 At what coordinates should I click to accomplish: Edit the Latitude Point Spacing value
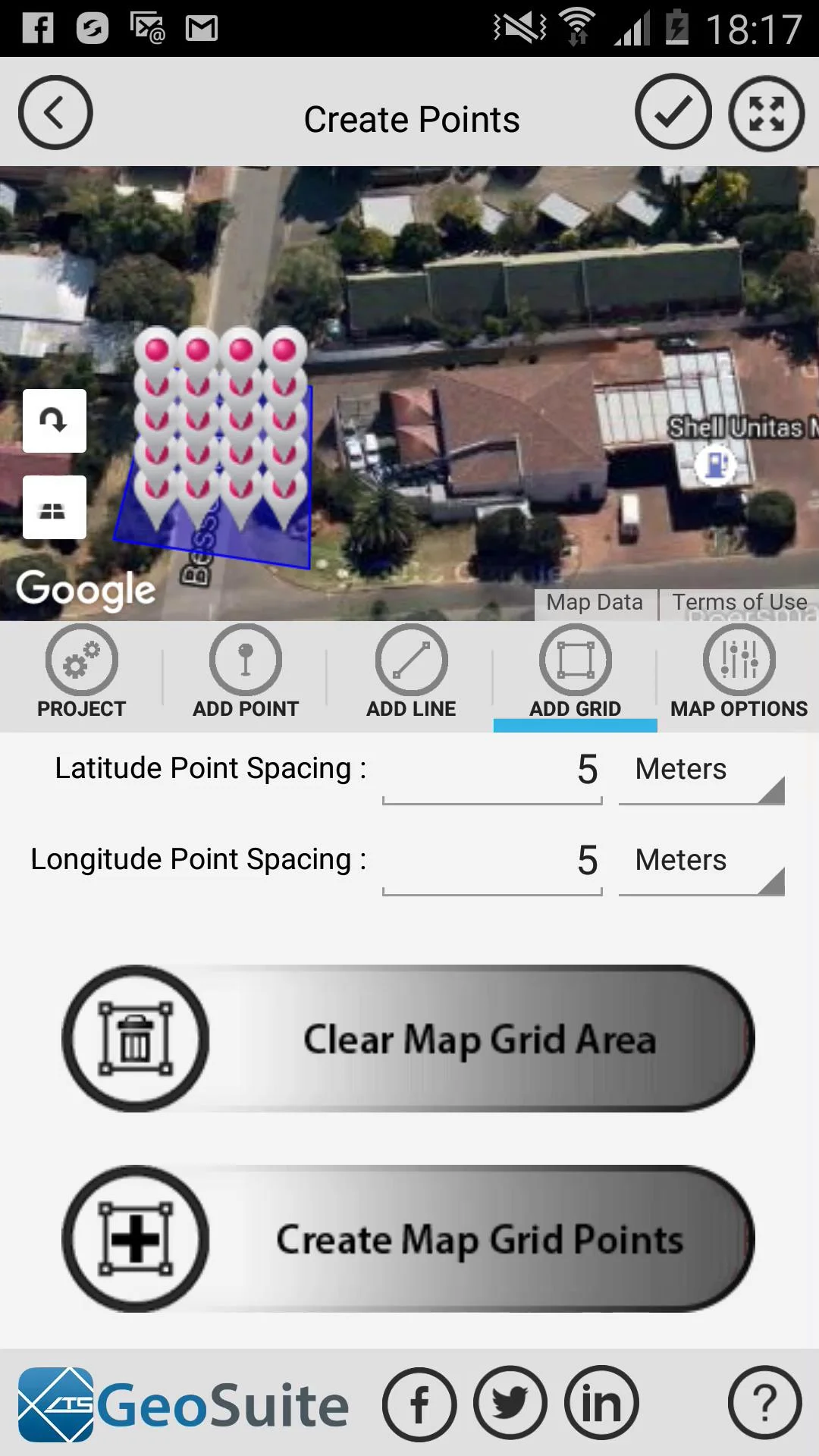(492, 771)
